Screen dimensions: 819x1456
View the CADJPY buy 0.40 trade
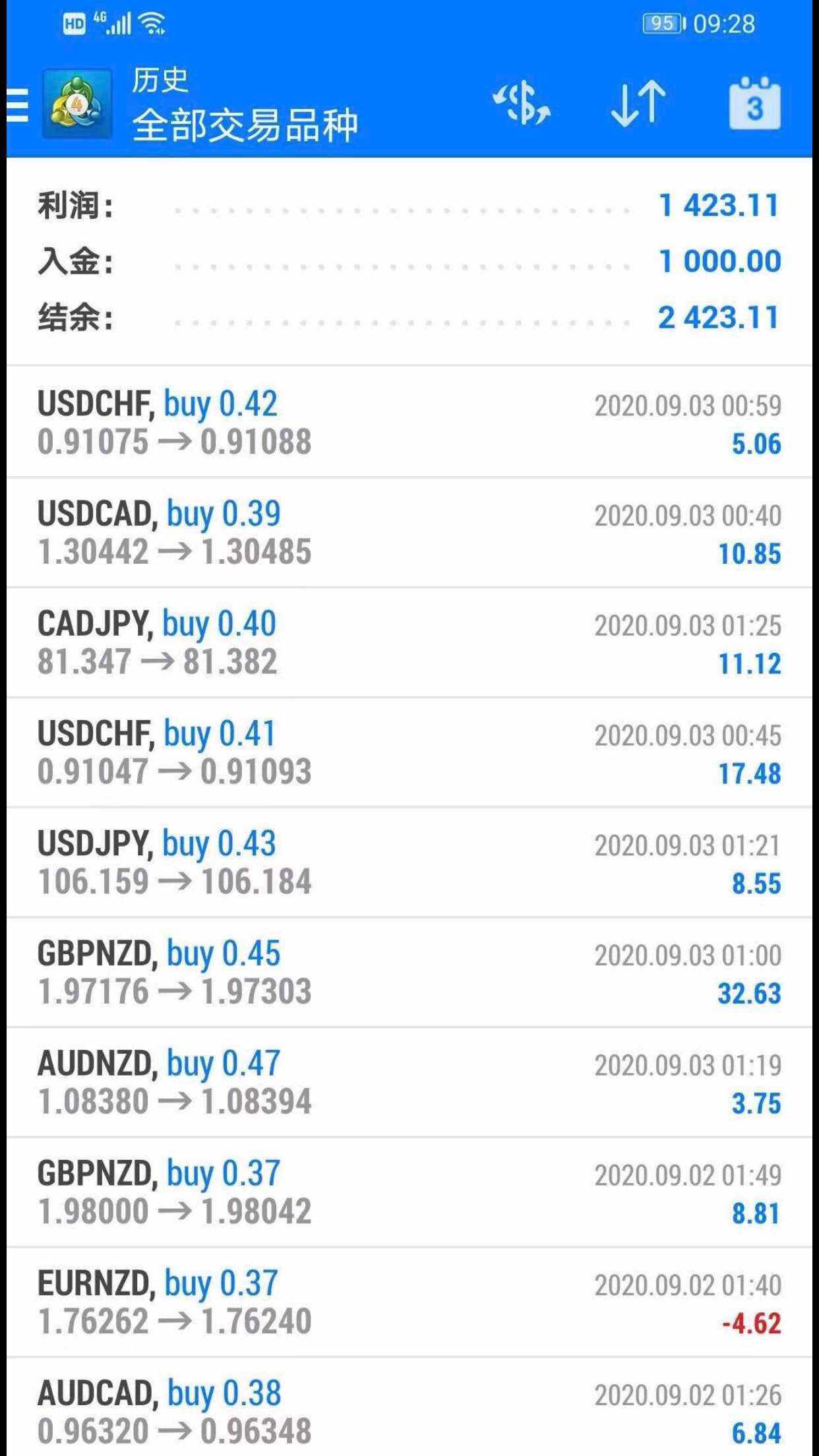409,643
